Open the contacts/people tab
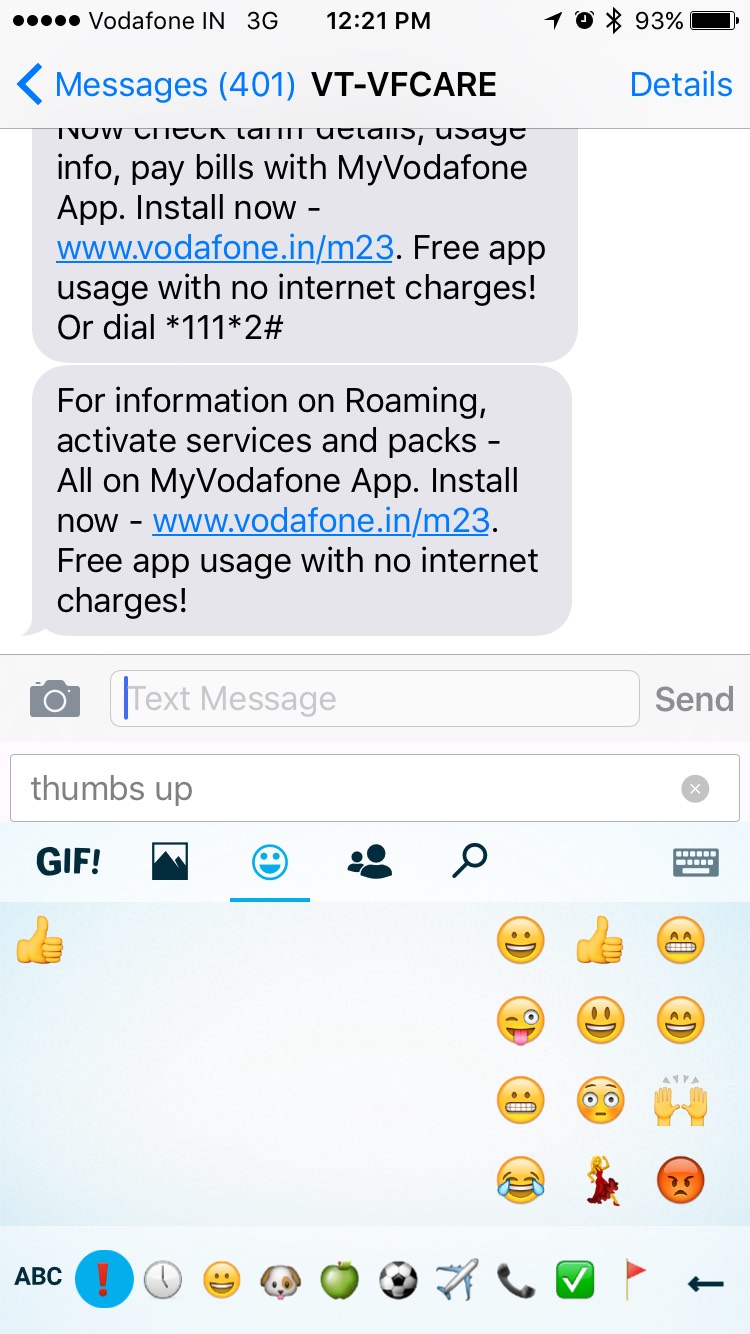Image resolution: width=750 pixels, height=1334 pixels. tap(369, 861)
